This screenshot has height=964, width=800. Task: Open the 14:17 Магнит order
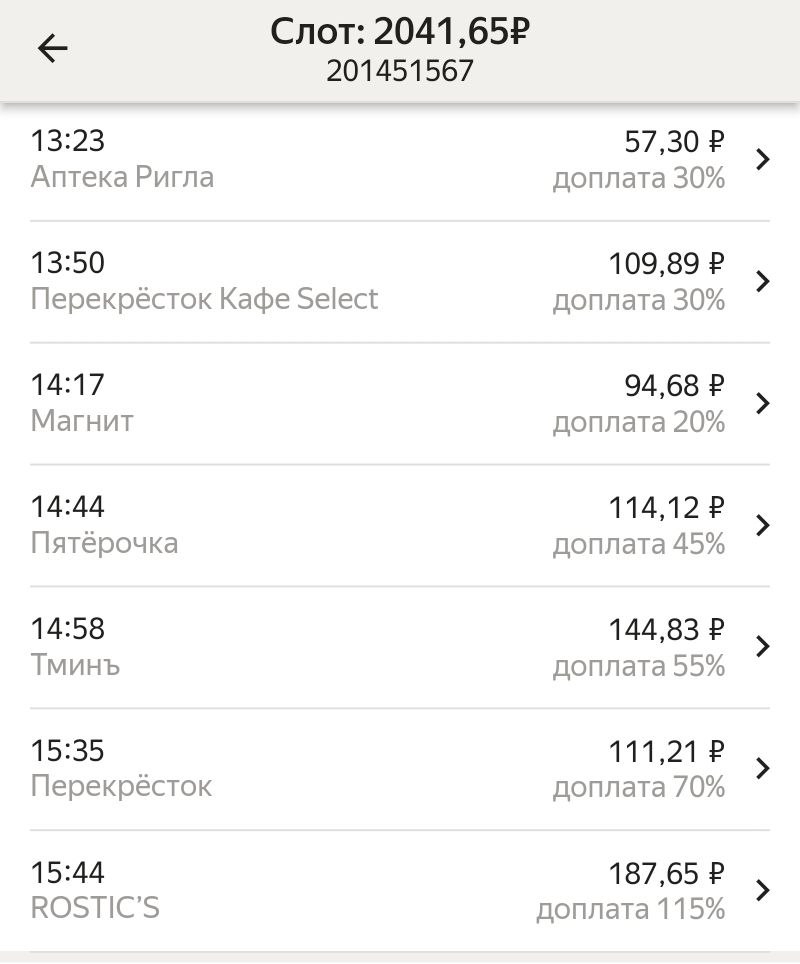coord(400,403)
